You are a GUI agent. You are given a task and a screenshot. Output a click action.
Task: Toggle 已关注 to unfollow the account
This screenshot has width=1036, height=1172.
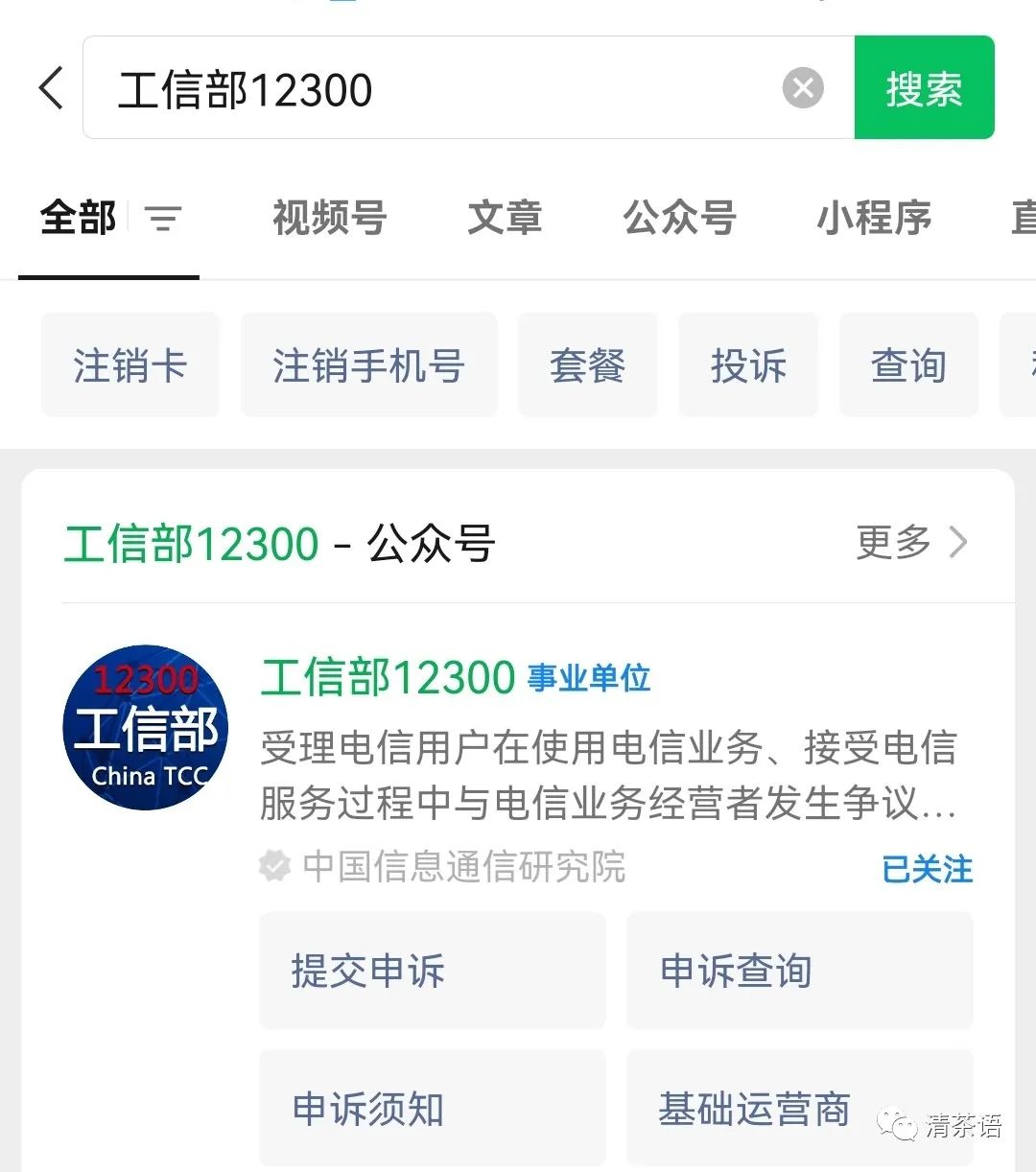tap(926, 870)
